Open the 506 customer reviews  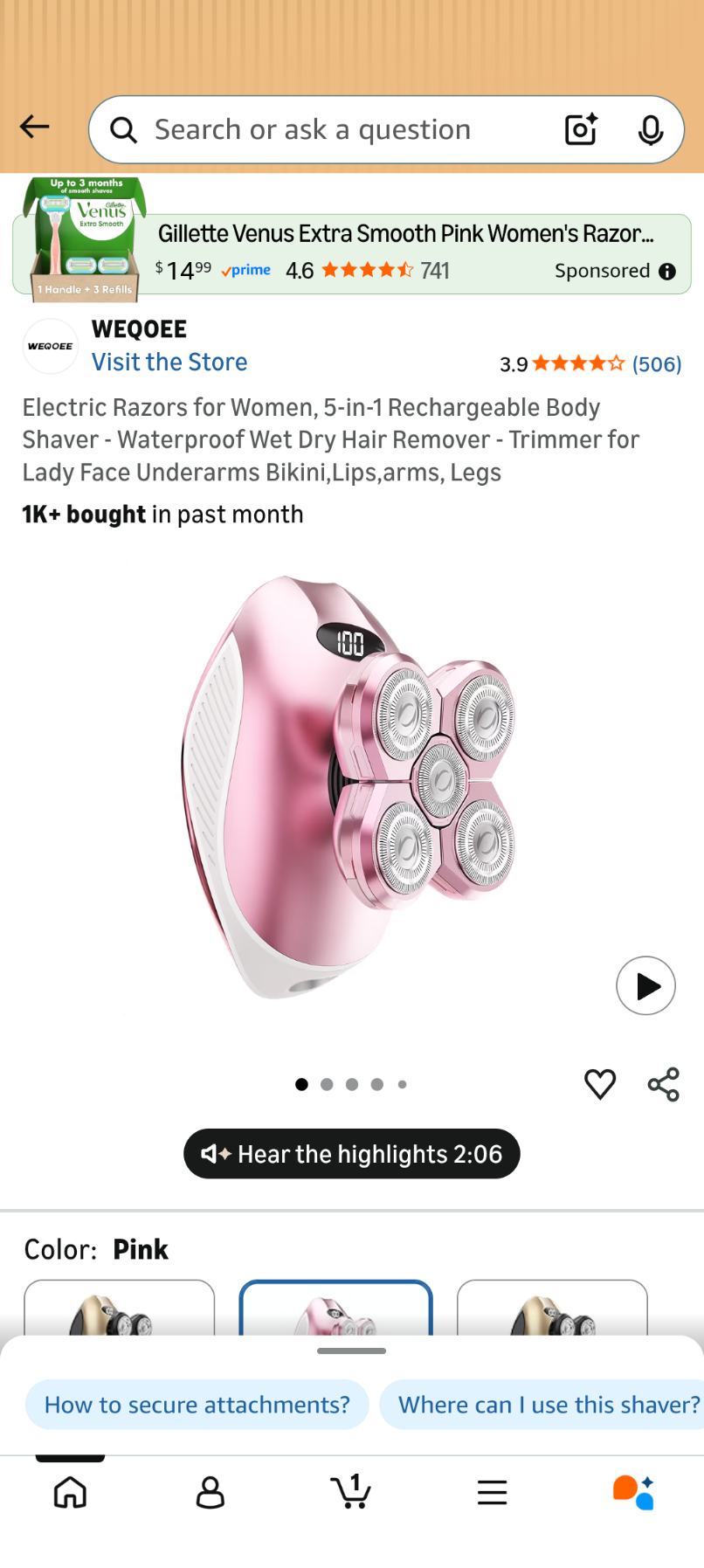coord(656,364)
